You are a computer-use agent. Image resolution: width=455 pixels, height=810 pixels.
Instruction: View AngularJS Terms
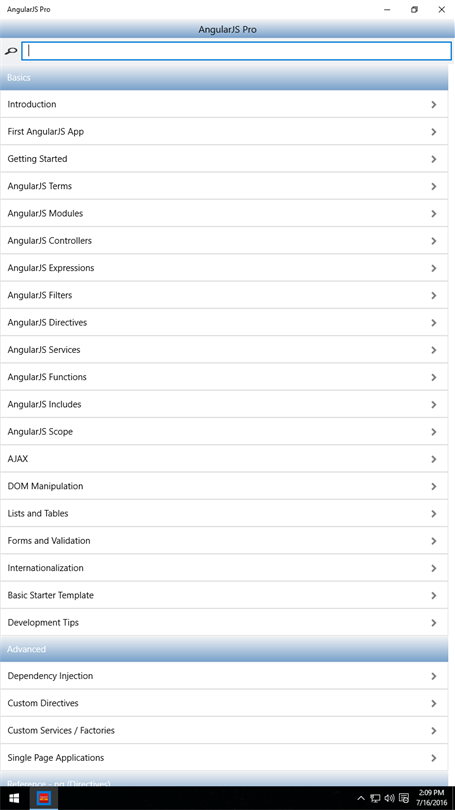[x=224, y=186]
